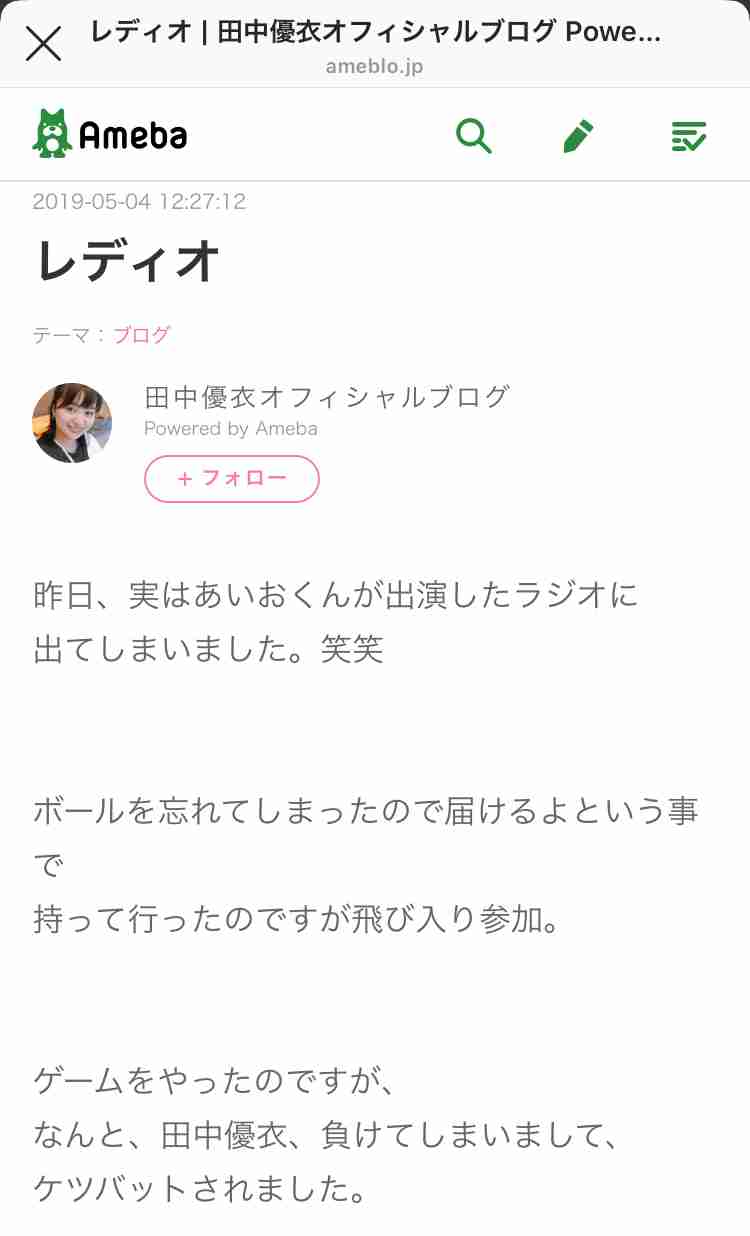Viewport: 750px width, 1236px height.
Task: Open the checklist menu icon
Action: (689, 136)
